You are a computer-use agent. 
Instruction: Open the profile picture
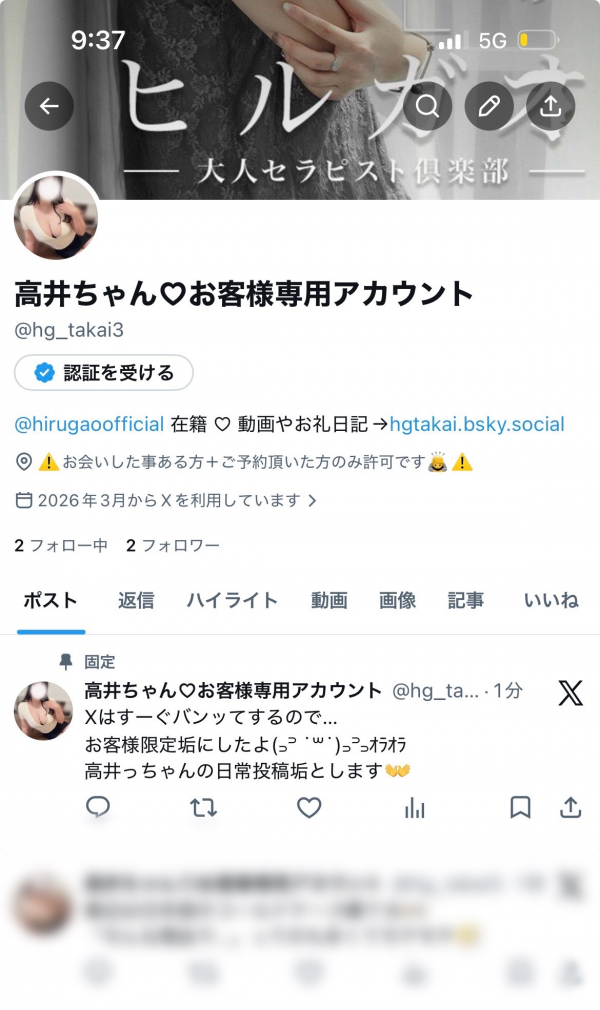click(56, 216)
